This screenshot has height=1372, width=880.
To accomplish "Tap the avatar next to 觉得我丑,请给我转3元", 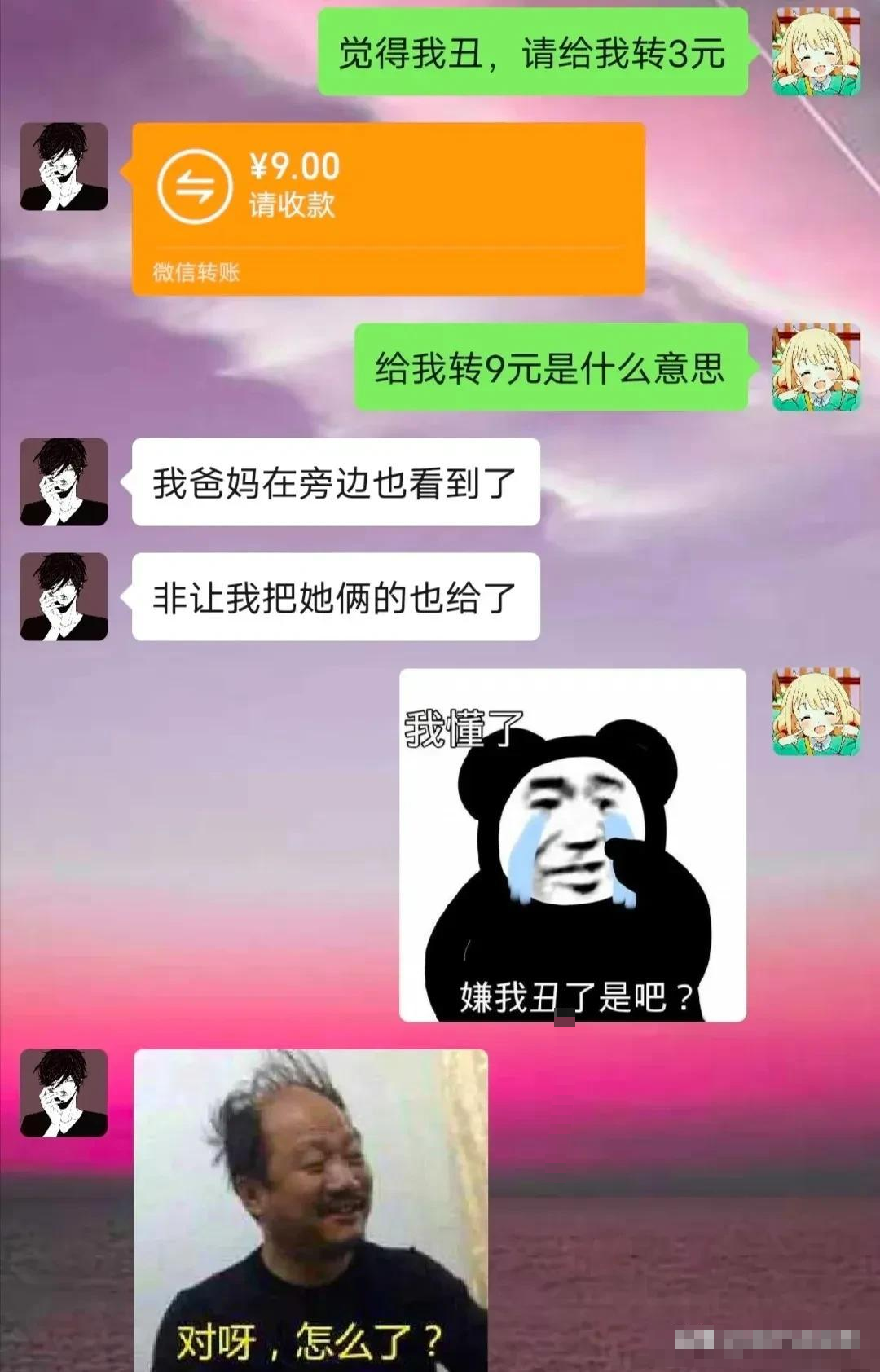I will click(x=816, y=52).
